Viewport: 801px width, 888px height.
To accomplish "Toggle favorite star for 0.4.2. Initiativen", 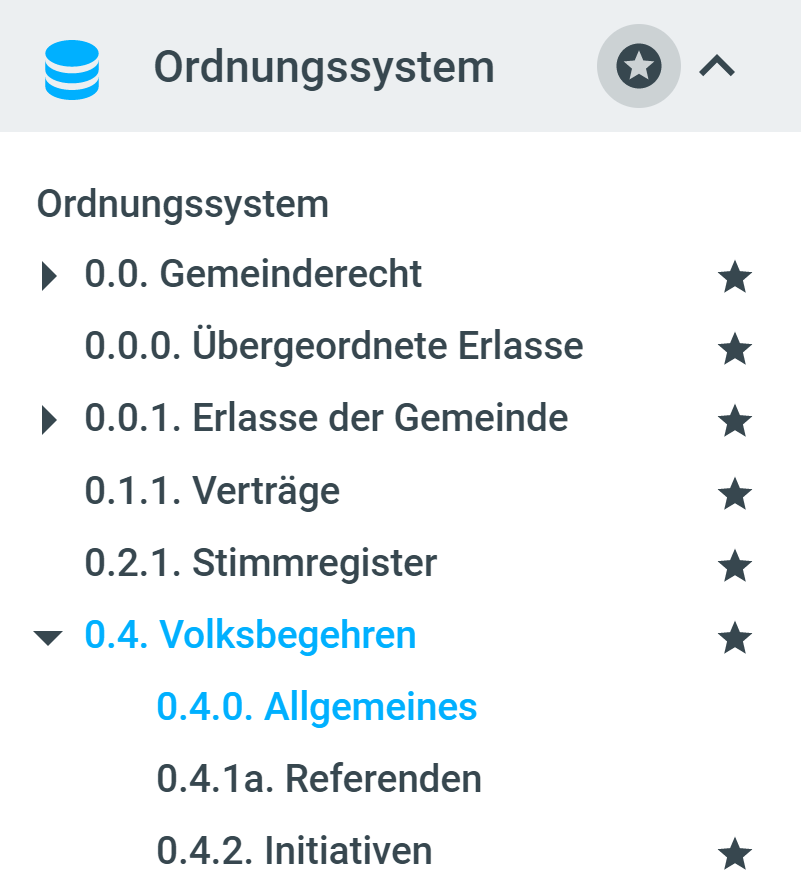I will 735,853.
